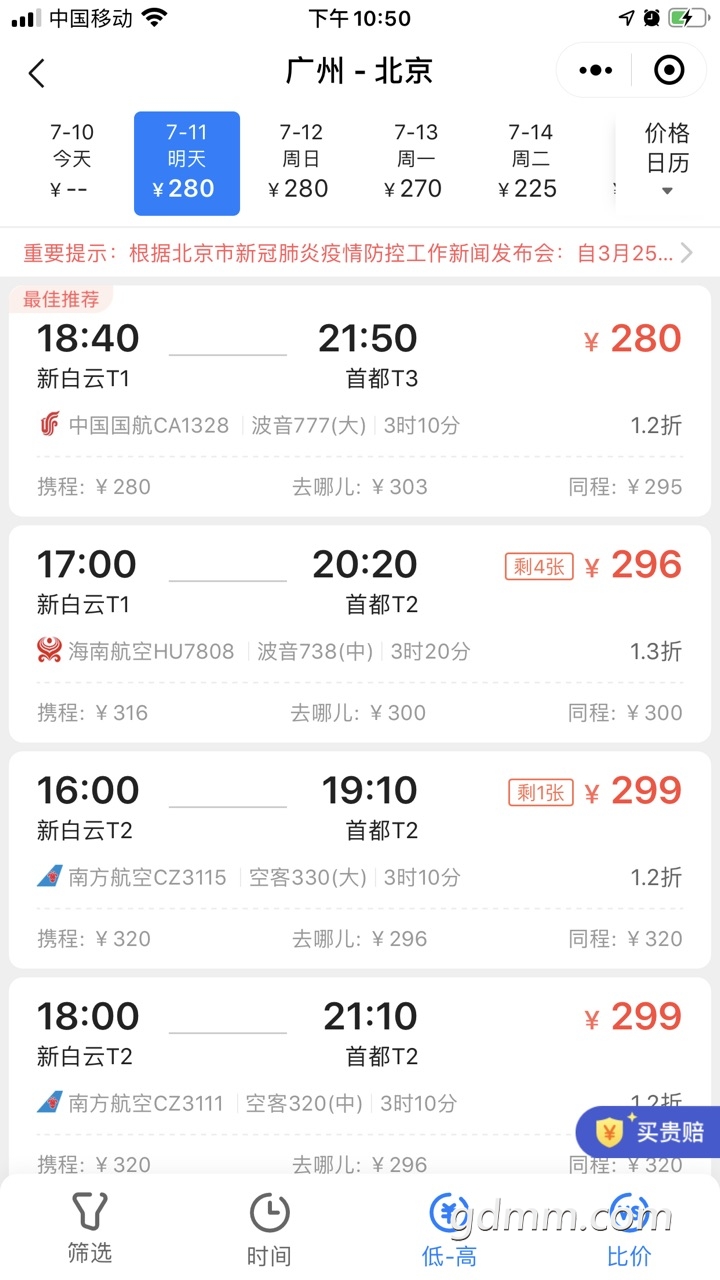720x1280 pixels.
Task: Pick the 7-13 周一 date
Action: [415, 160]
